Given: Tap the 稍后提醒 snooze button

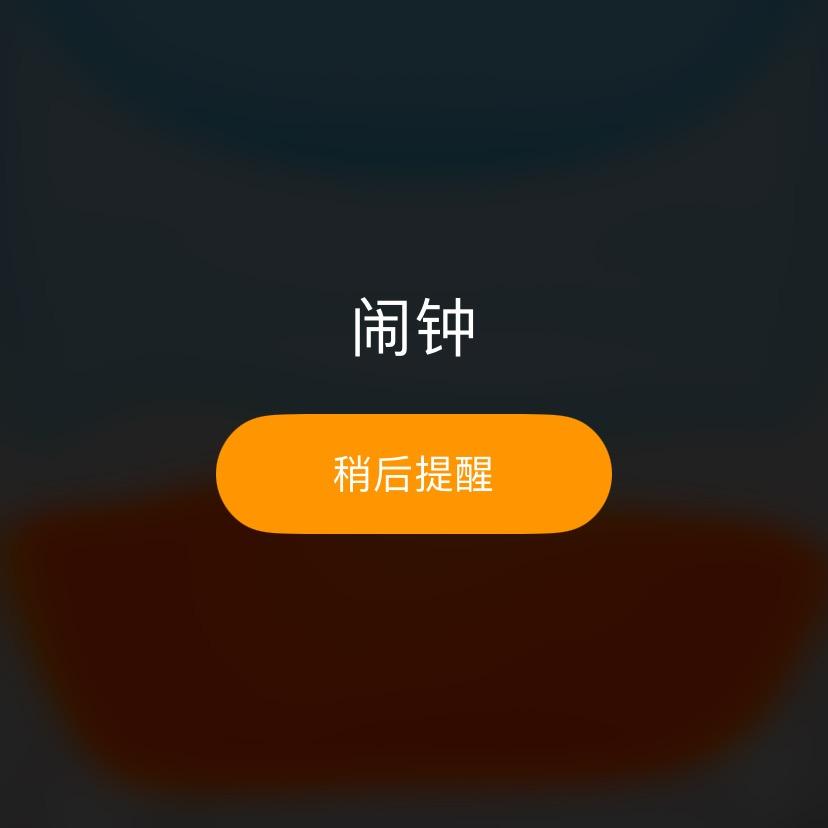Looking at the screenshot, I should (x=413, y=474).
